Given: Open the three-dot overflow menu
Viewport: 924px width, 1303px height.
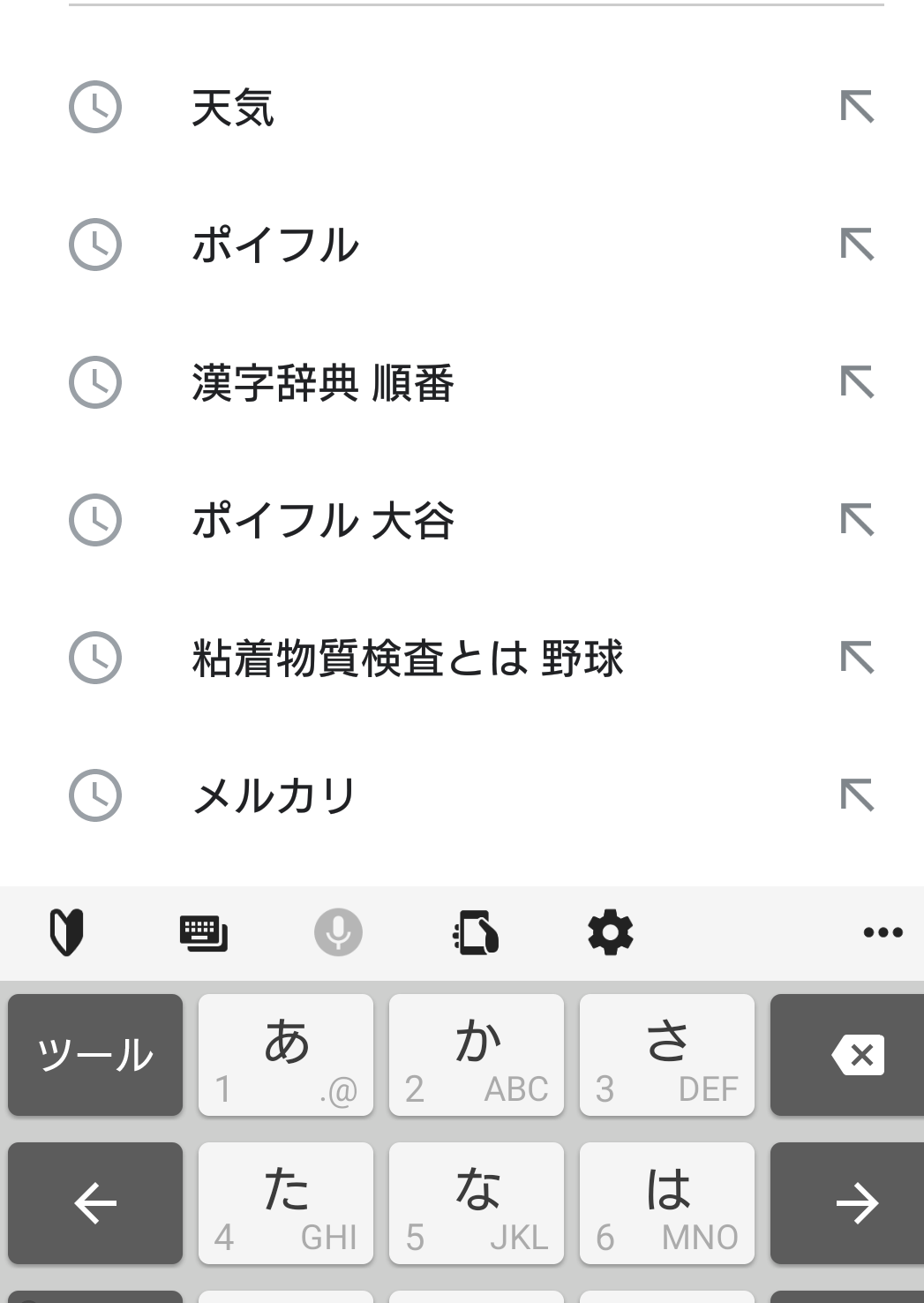Looking at the screenshot, I should (882, 932).
